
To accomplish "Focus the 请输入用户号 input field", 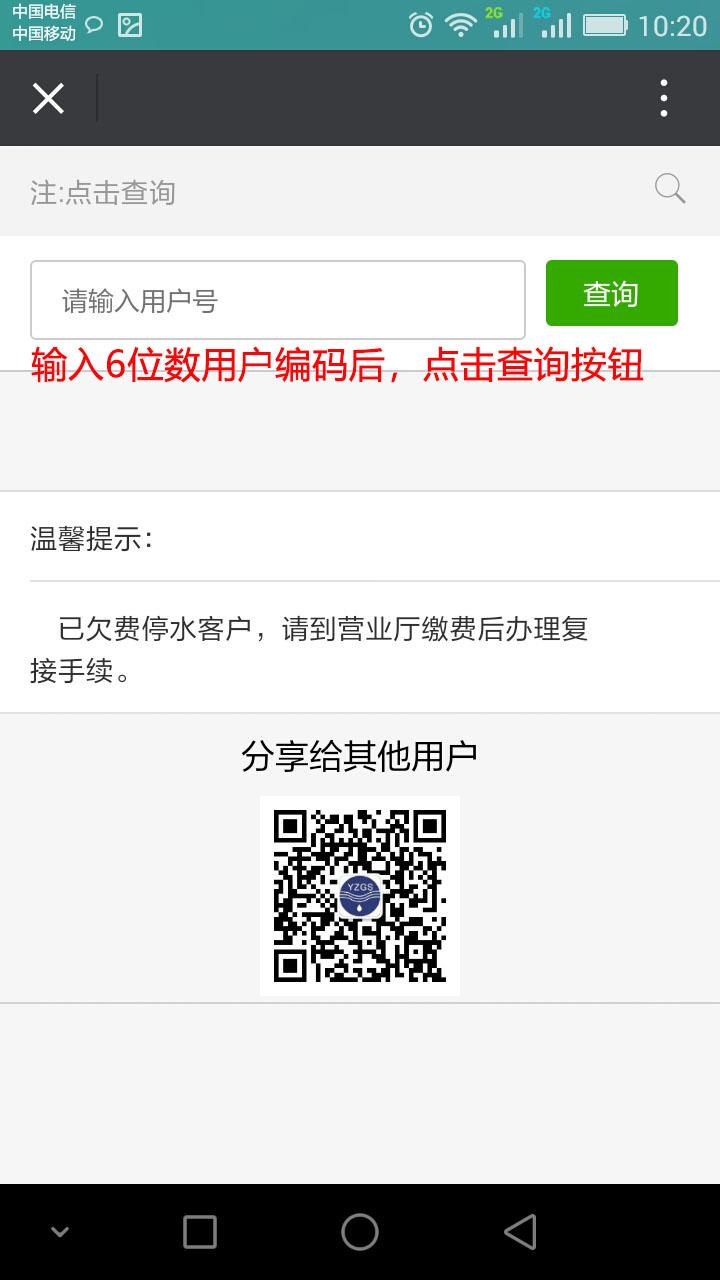I will [x=278, y=300].
